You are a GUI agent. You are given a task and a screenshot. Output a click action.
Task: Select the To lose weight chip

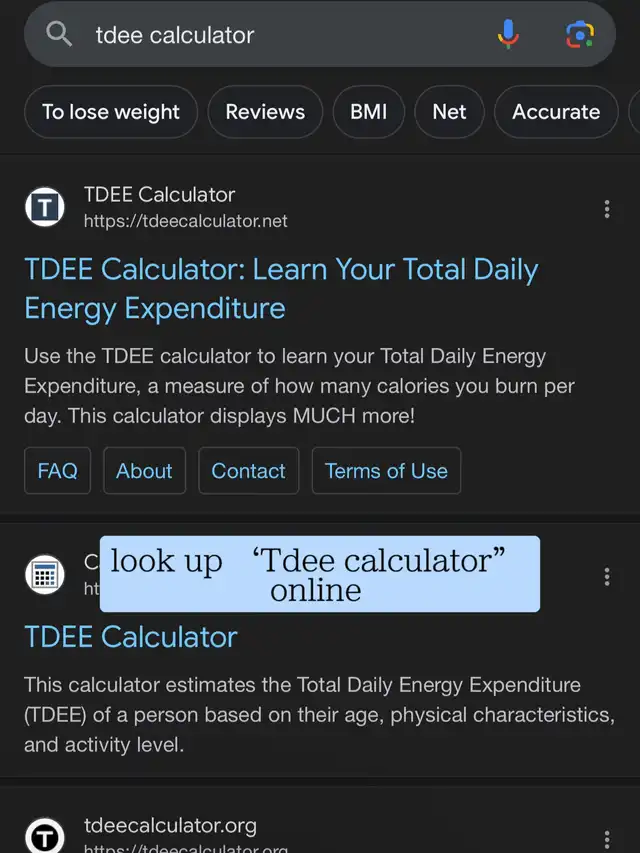(x=110, y=112)
